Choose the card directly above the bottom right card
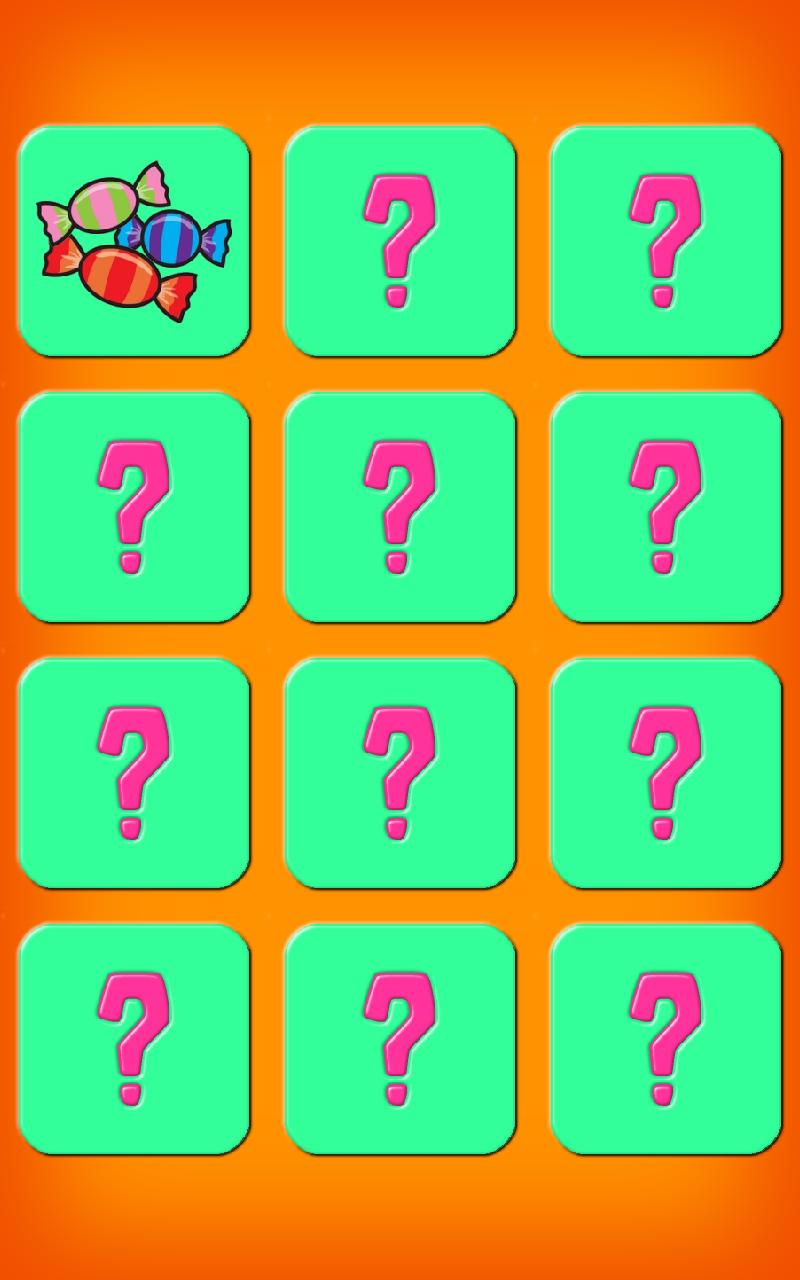The height and width of the screenshot is (1280, 800). pos(665,770)
